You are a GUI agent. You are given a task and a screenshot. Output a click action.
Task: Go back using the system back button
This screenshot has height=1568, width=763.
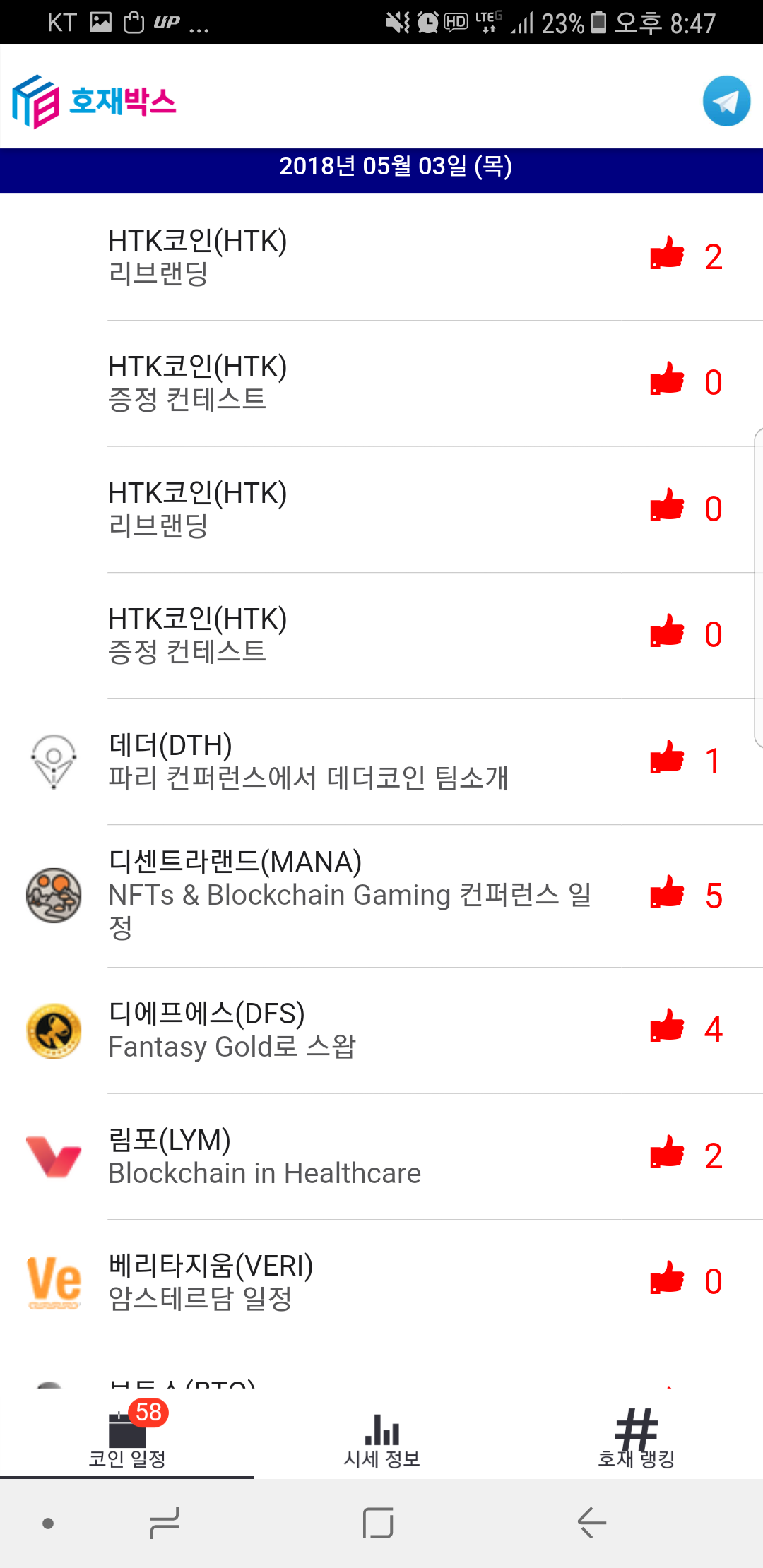pyautogui.click(x=592, y=1523)
